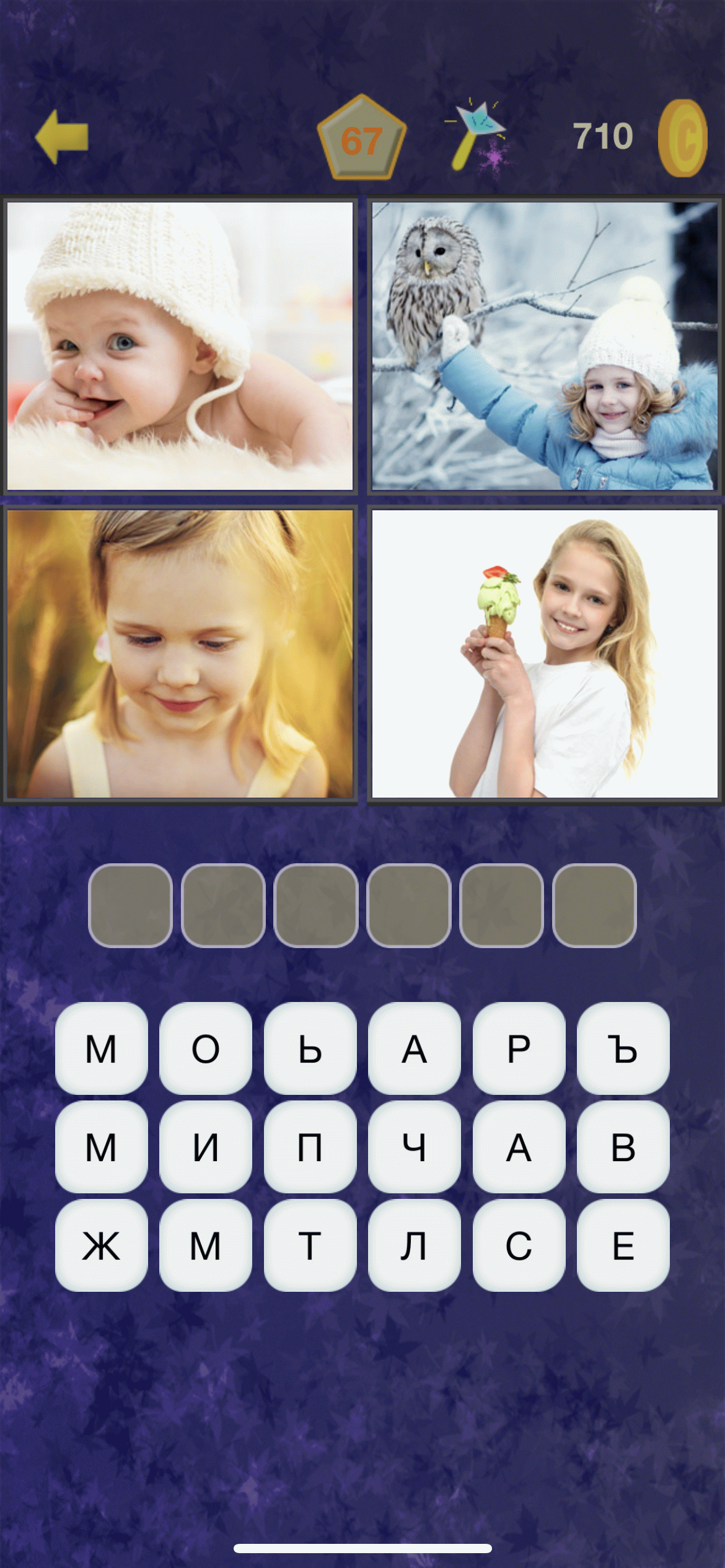Pick the letter Ж tile
The height and width of the screenshot is (1568, 725).
(x=101, y=1245)
